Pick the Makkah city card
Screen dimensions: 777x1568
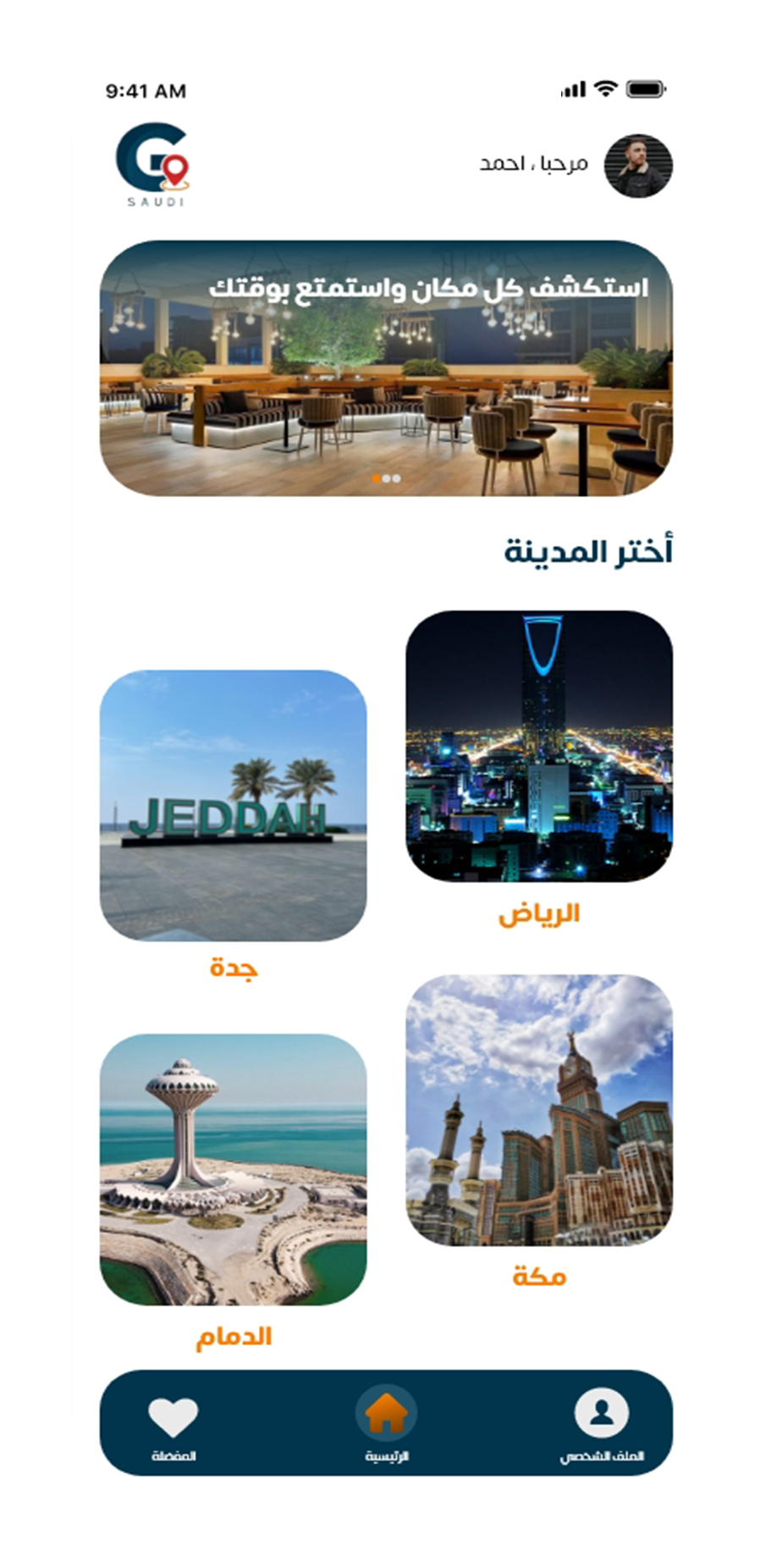click(x=539, y=1109)
